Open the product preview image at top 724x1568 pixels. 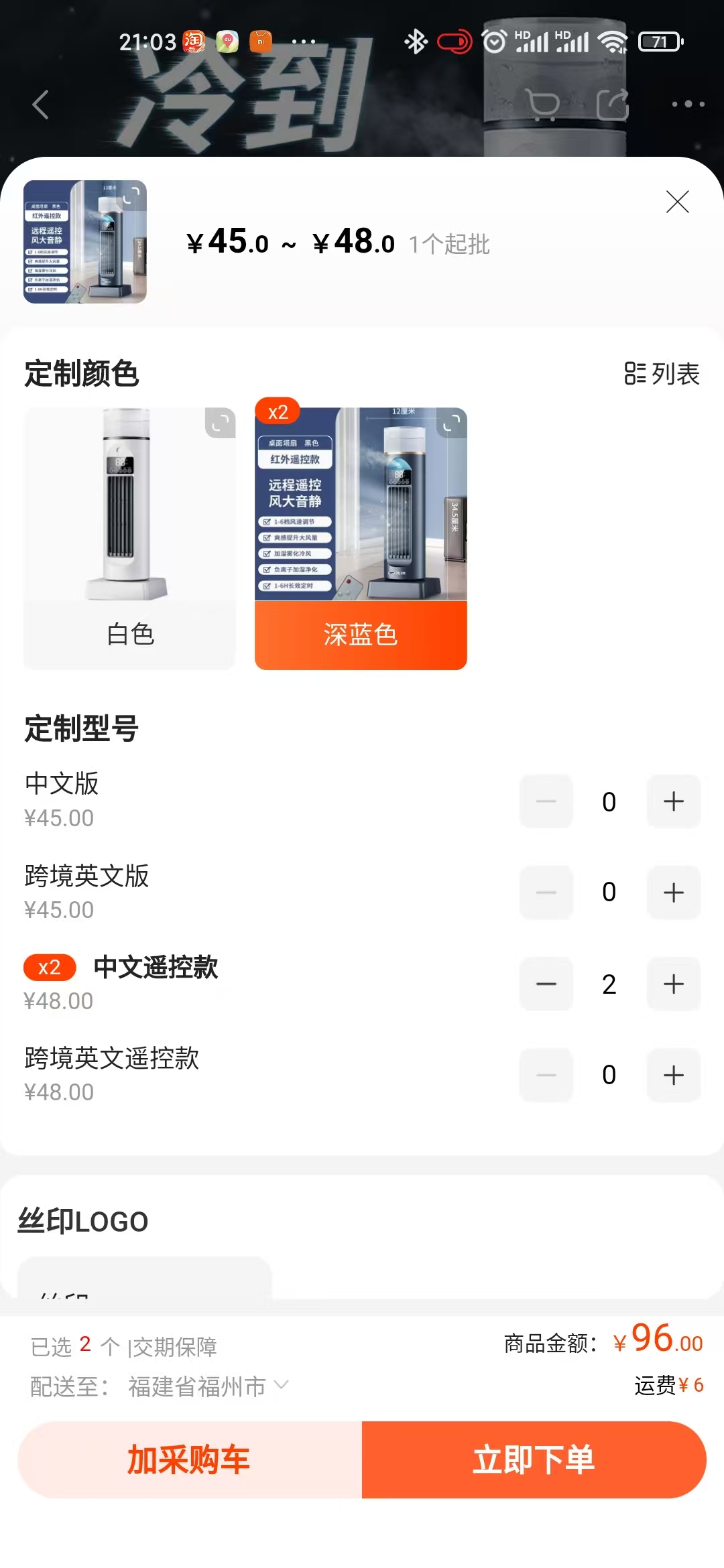pyautogui.click(x=85, y=242)
